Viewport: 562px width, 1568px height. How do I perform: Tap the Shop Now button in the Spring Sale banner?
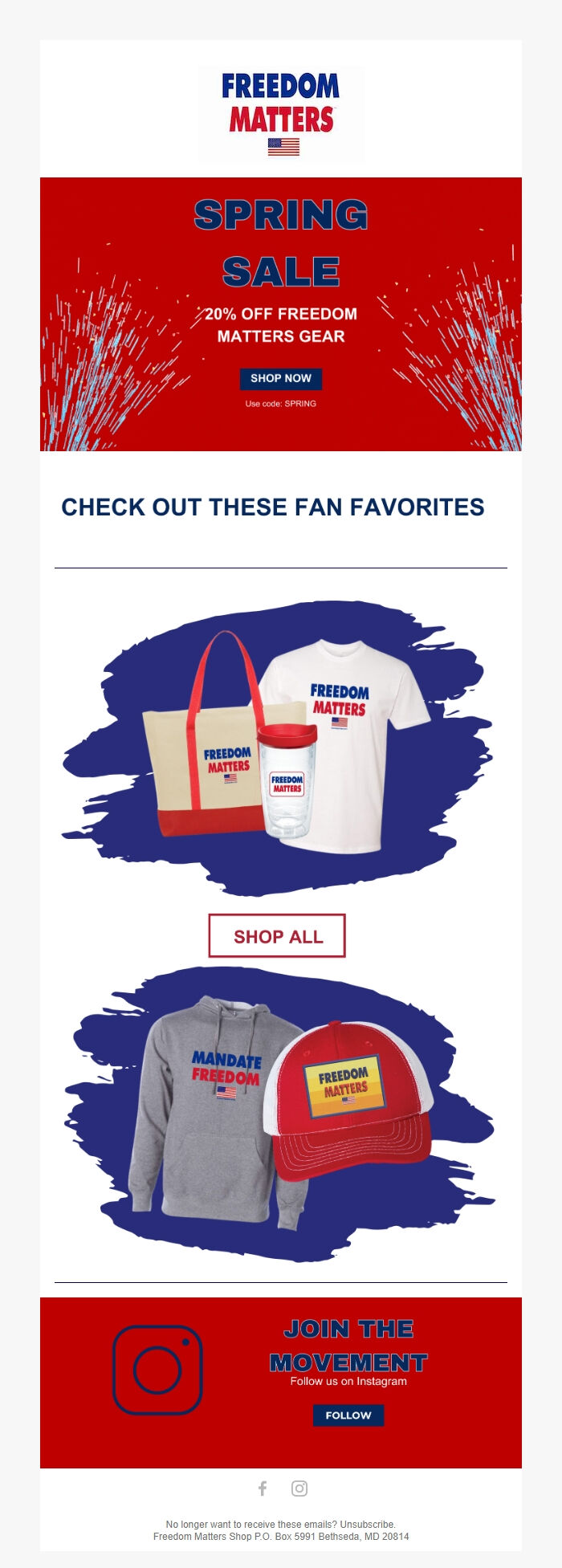[280, 378]
